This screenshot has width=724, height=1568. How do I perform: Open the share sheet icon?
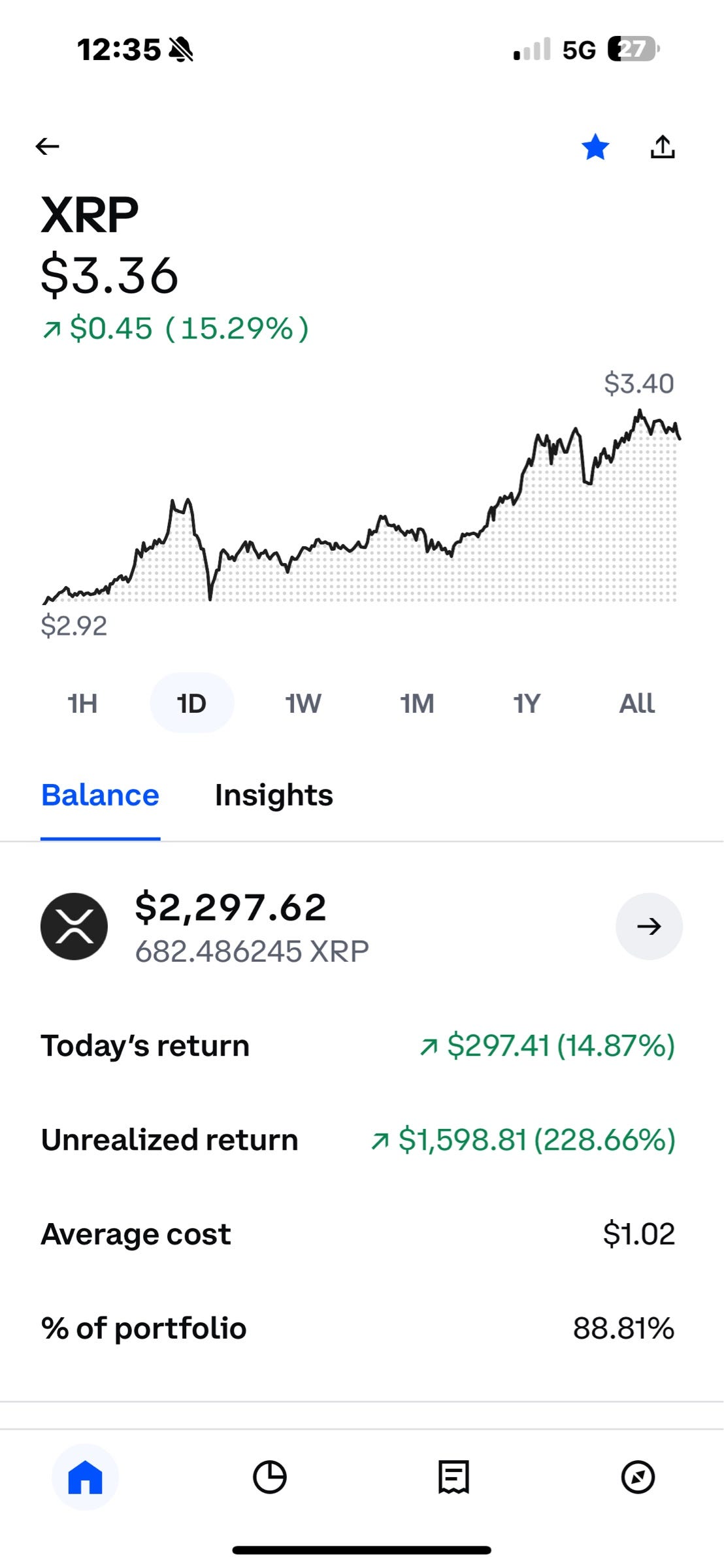(x=664, y=147)
